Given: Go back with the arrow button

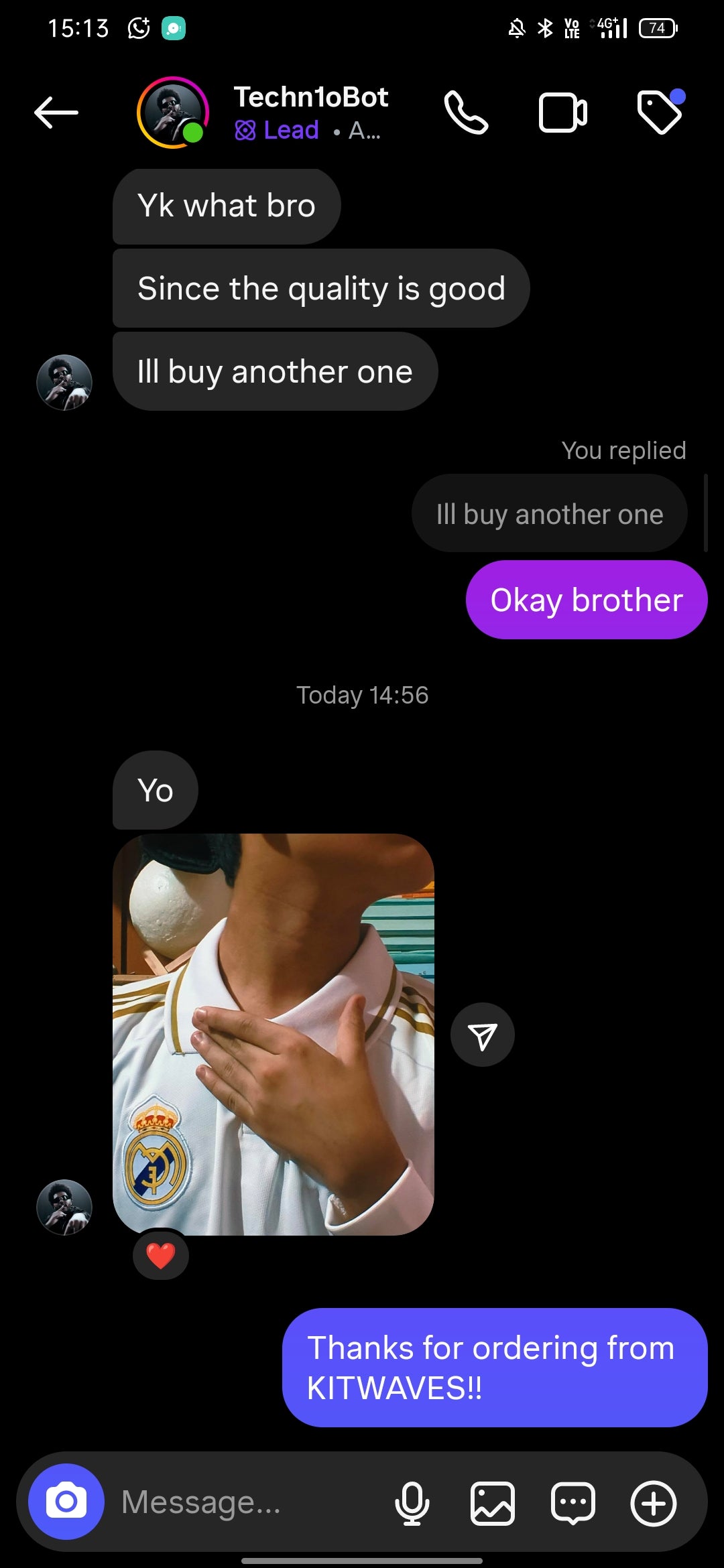Looking at the screenshot, I should point(56,113).
